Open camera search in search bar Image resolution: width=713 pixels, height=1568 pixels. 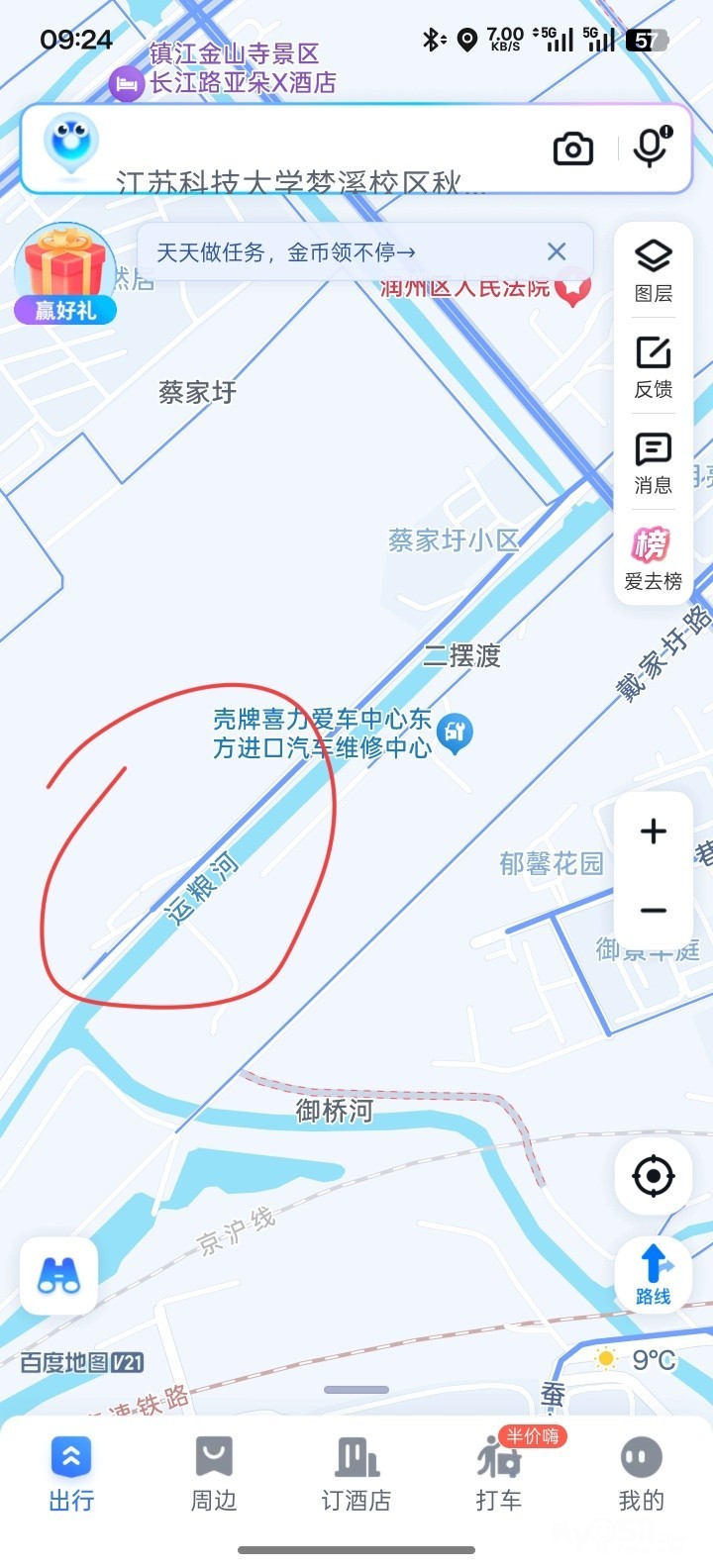click(572, 148)
